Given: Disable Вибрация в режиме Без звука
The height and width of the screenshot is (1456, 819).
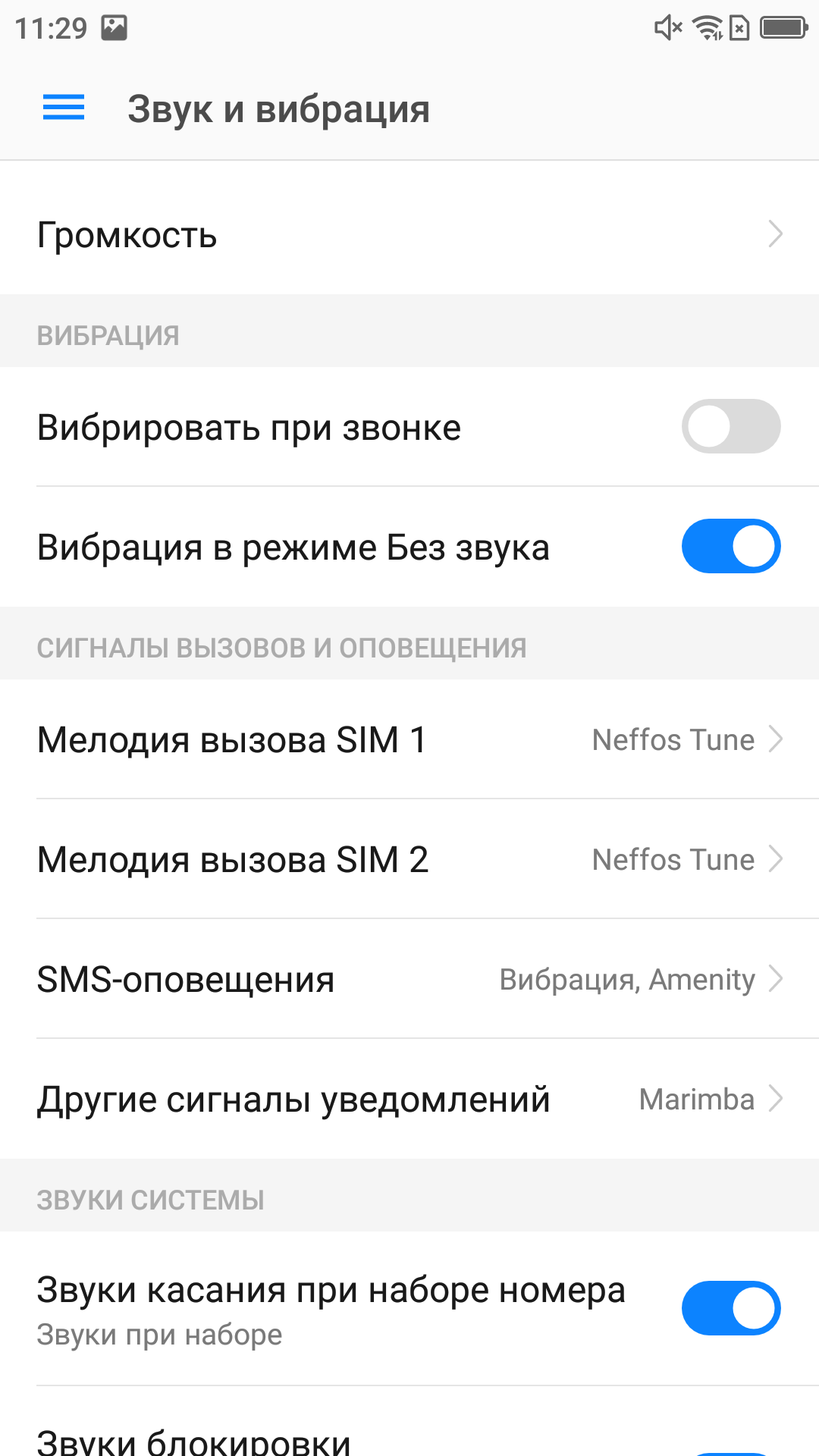Looking at the screenshot, I should [x=731, y=546].
